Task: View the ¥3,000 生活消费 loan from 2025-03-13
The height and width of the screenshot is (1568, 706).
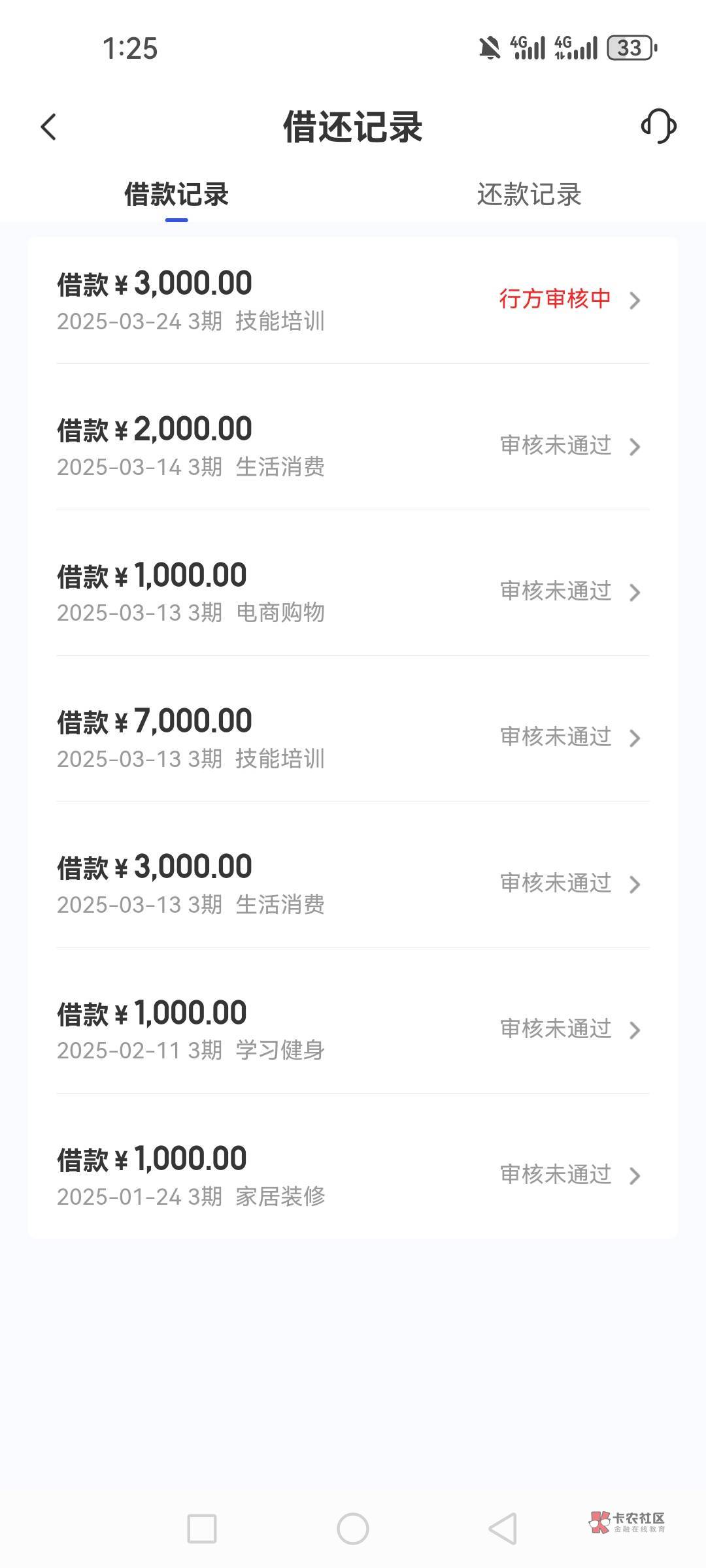Action: coord(353,884)
